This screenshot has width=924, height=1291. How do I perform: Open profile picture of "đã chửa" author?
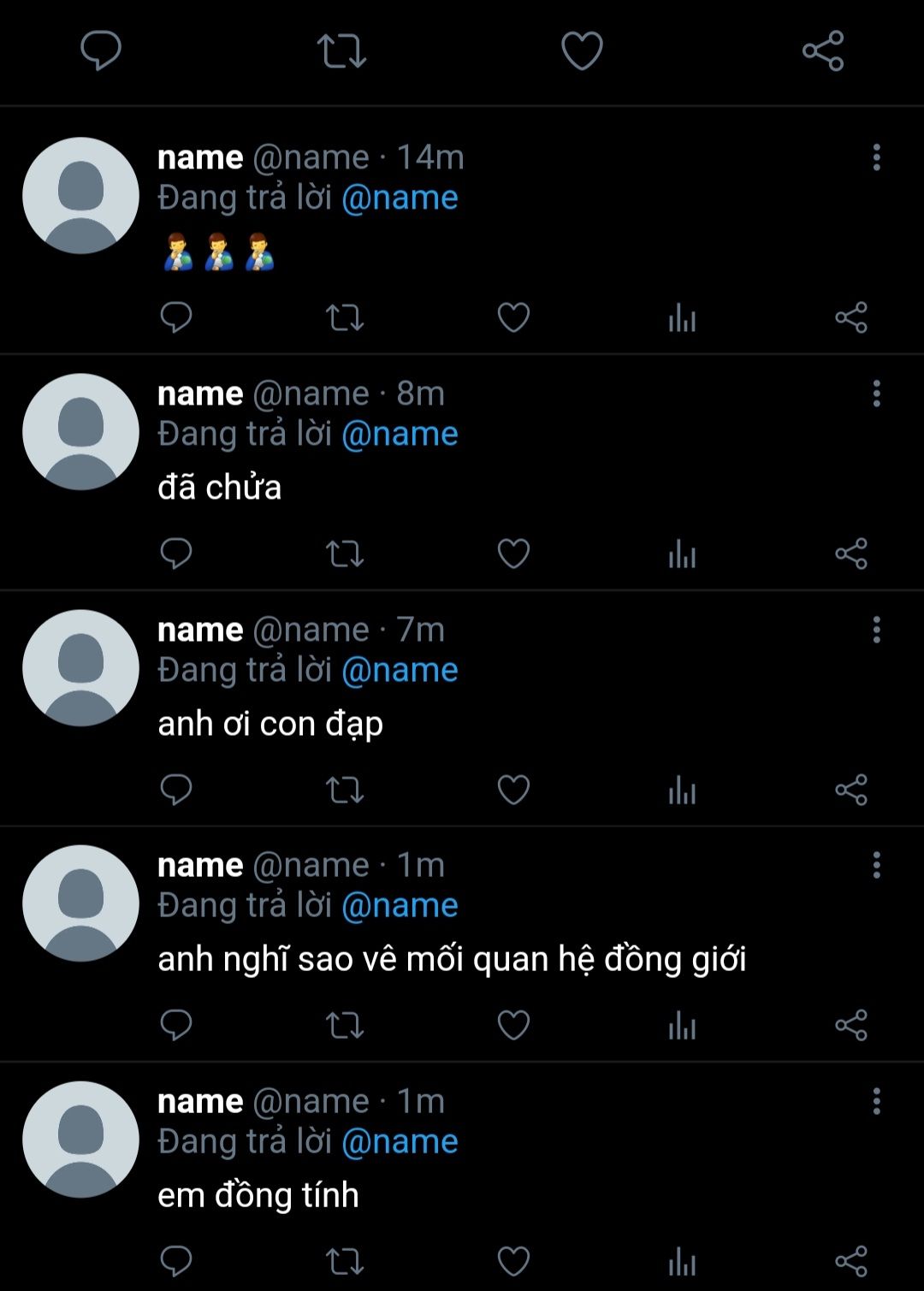(x=80, y=432)
